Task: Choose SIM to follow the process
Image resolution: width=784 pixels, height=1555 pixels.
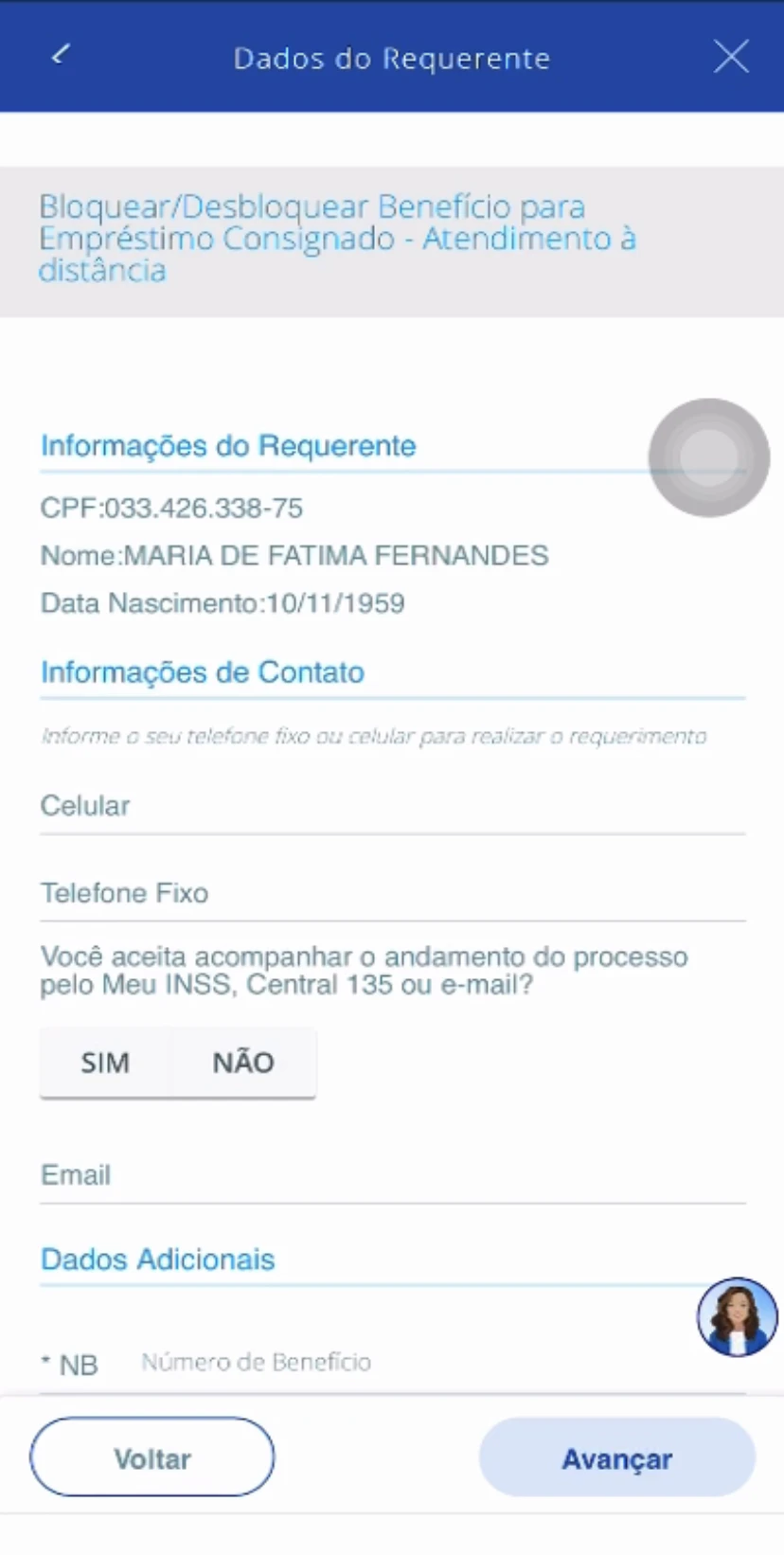Action: [105, 1063]
